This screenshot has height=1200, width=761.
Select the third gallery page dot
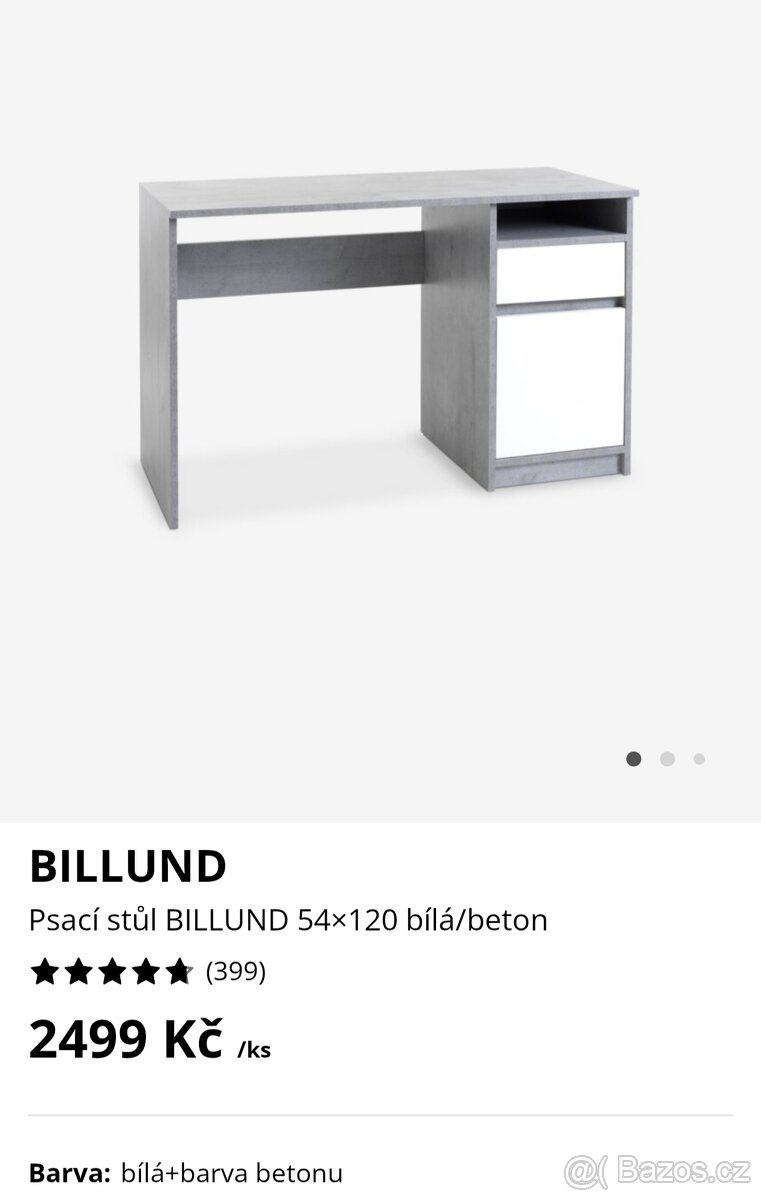click(x=699, y=759)
